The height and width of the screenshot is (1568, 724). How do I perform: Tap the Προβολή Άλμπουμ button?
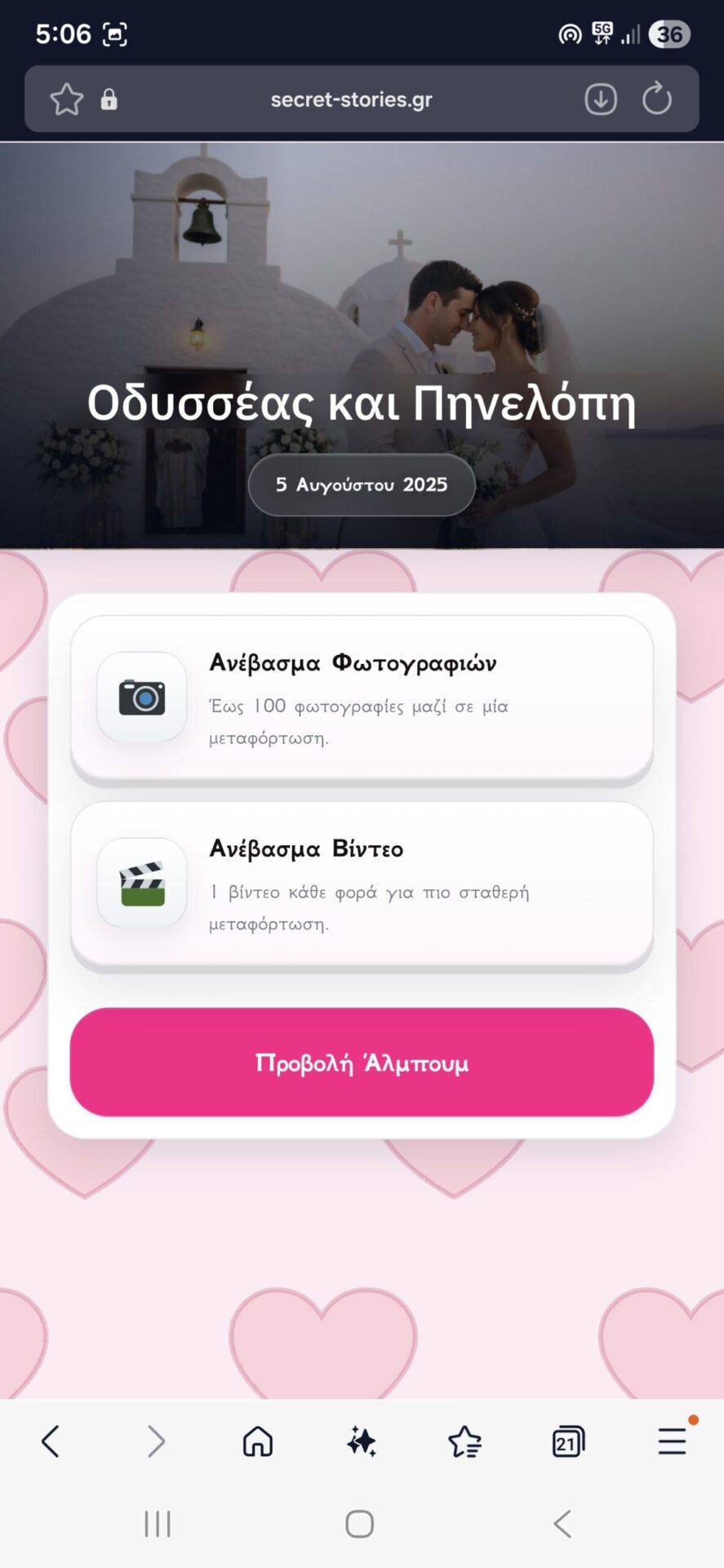362,1062
